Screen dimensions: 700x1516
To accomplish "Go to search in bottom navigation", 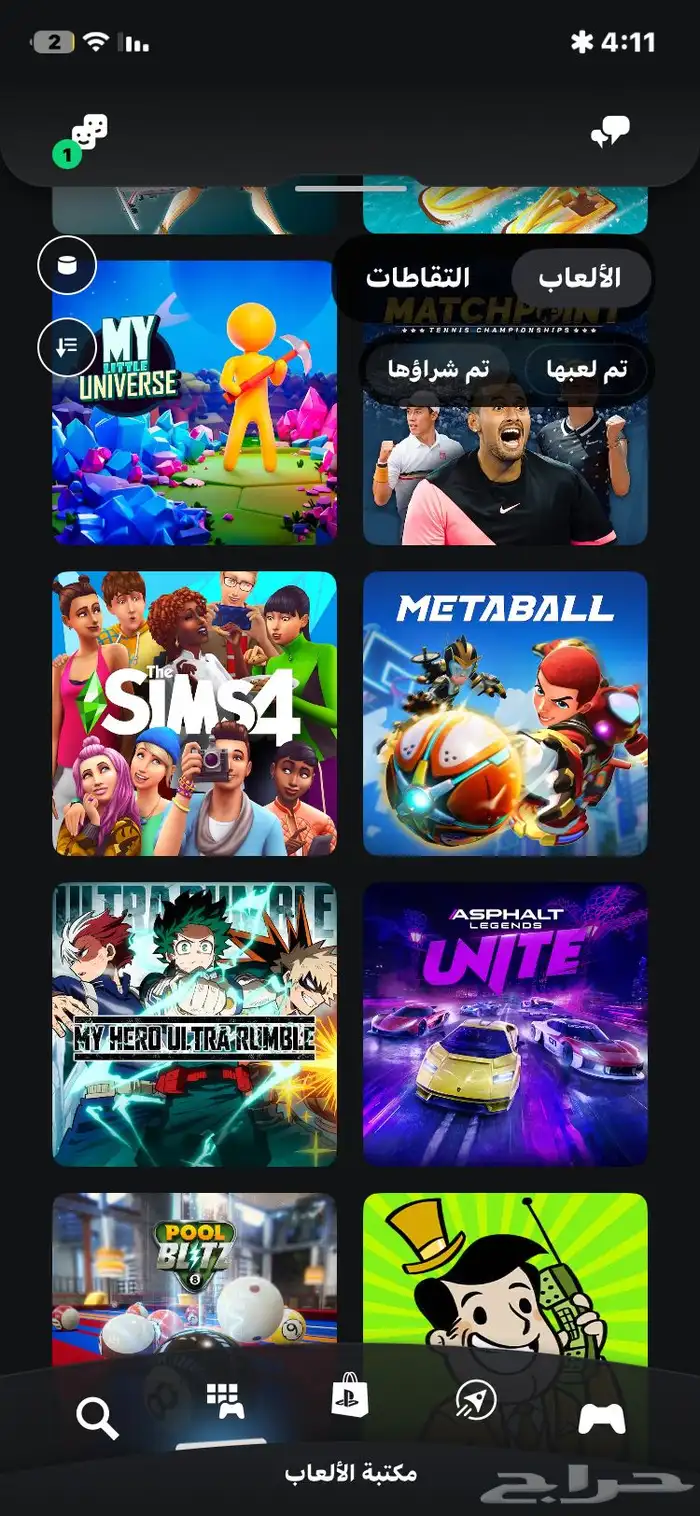I will click(x=97, y=1417).
